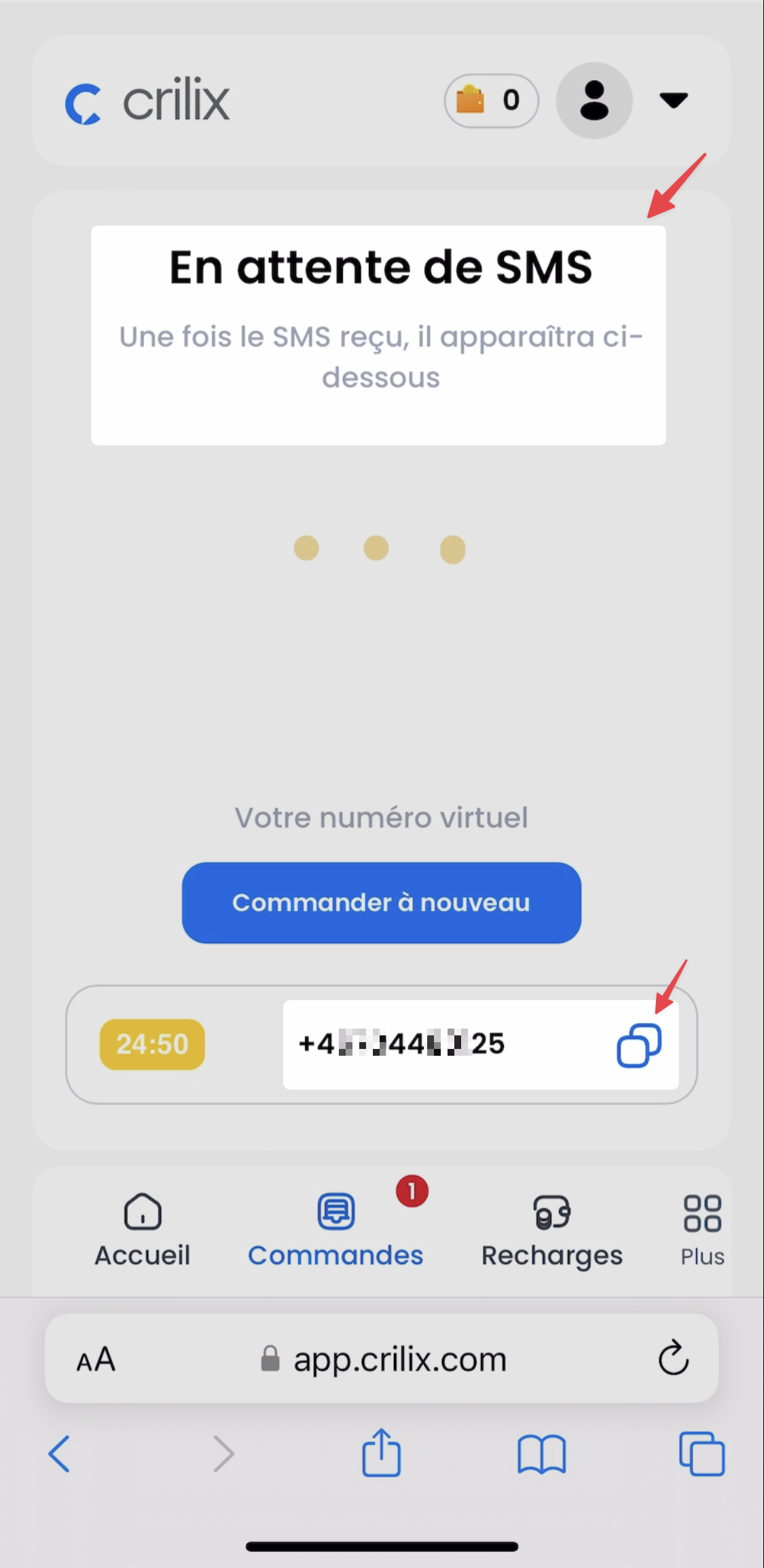
Task: Tap the app.crilix.com address bar
Action: 384,1359
